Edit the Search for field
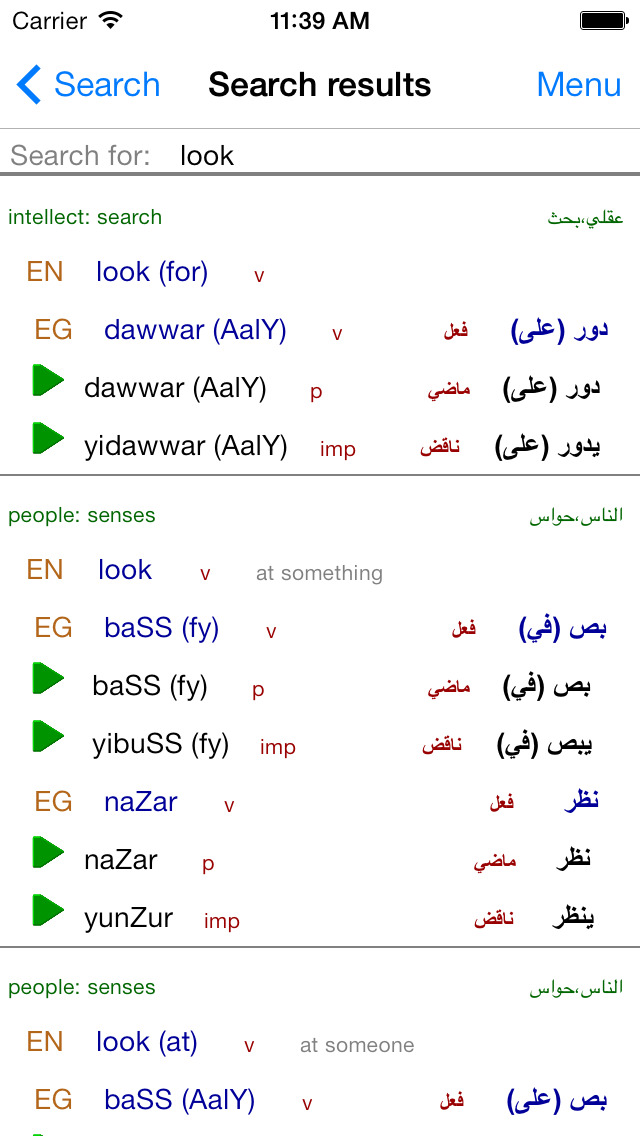This screenshot has width=640, height=1136. (x=320, y=155)
